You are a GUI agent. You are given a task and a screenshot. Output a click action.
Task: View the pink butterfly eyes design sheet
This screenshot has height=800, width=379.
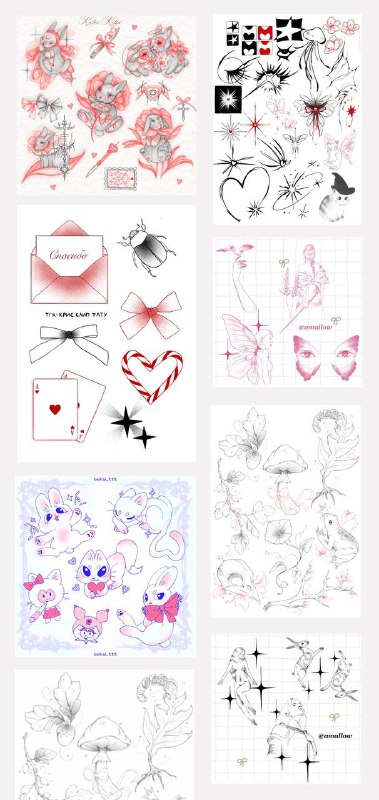287,312
